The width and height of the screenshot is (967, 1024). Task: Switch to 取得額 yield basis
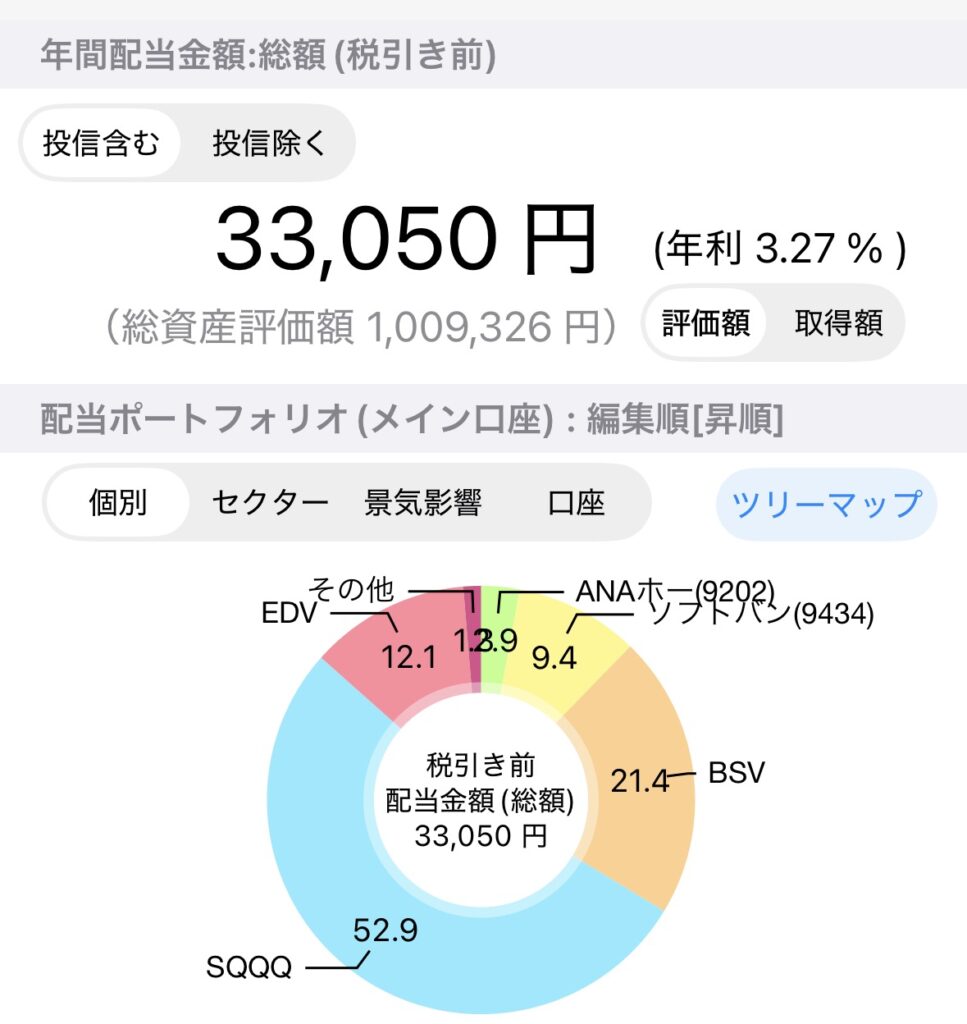[838, 323]
